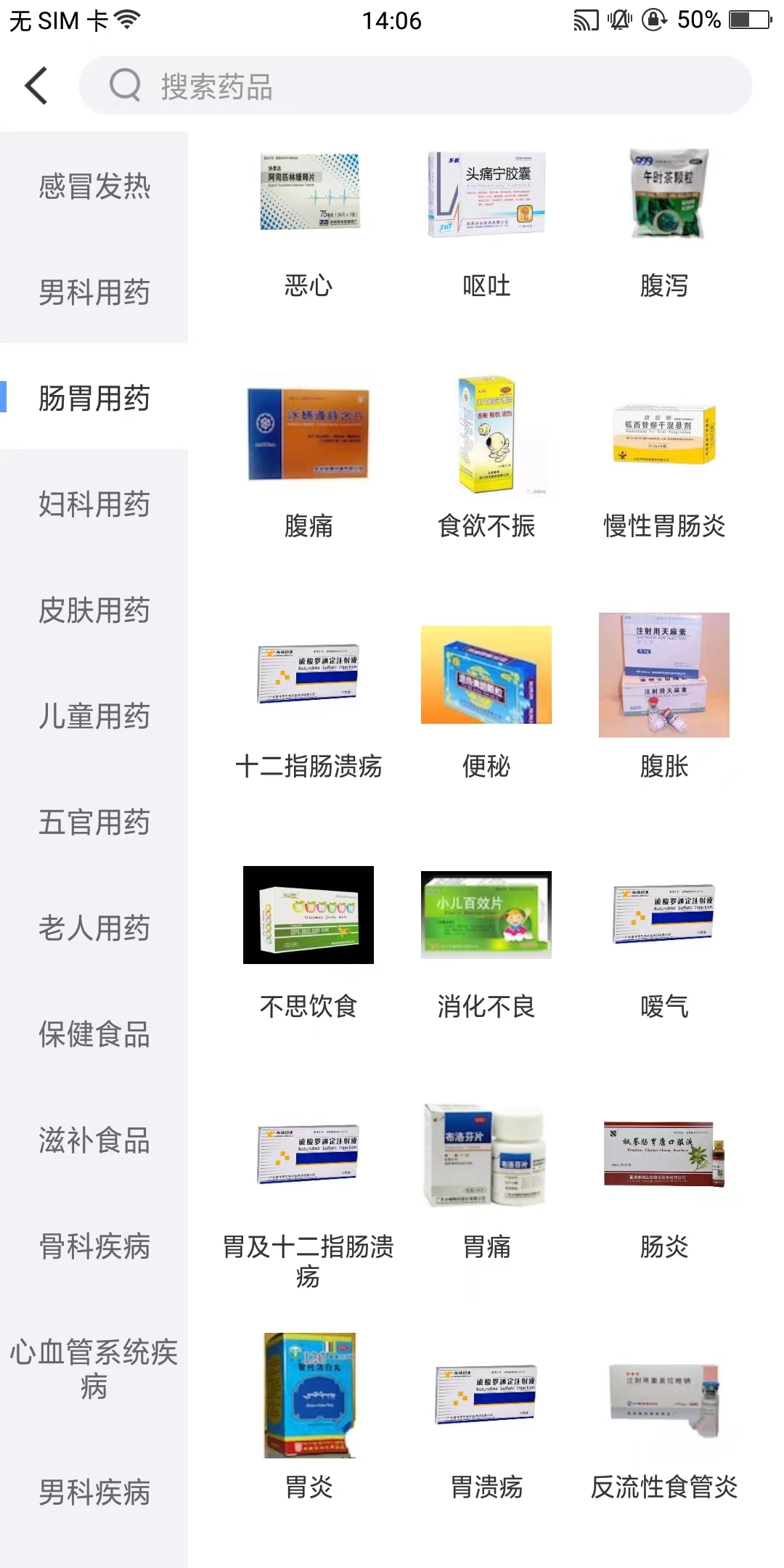Open the 搜索药品 search box
Viewport: 784px width, 1568px height.
tap(414, 86)
